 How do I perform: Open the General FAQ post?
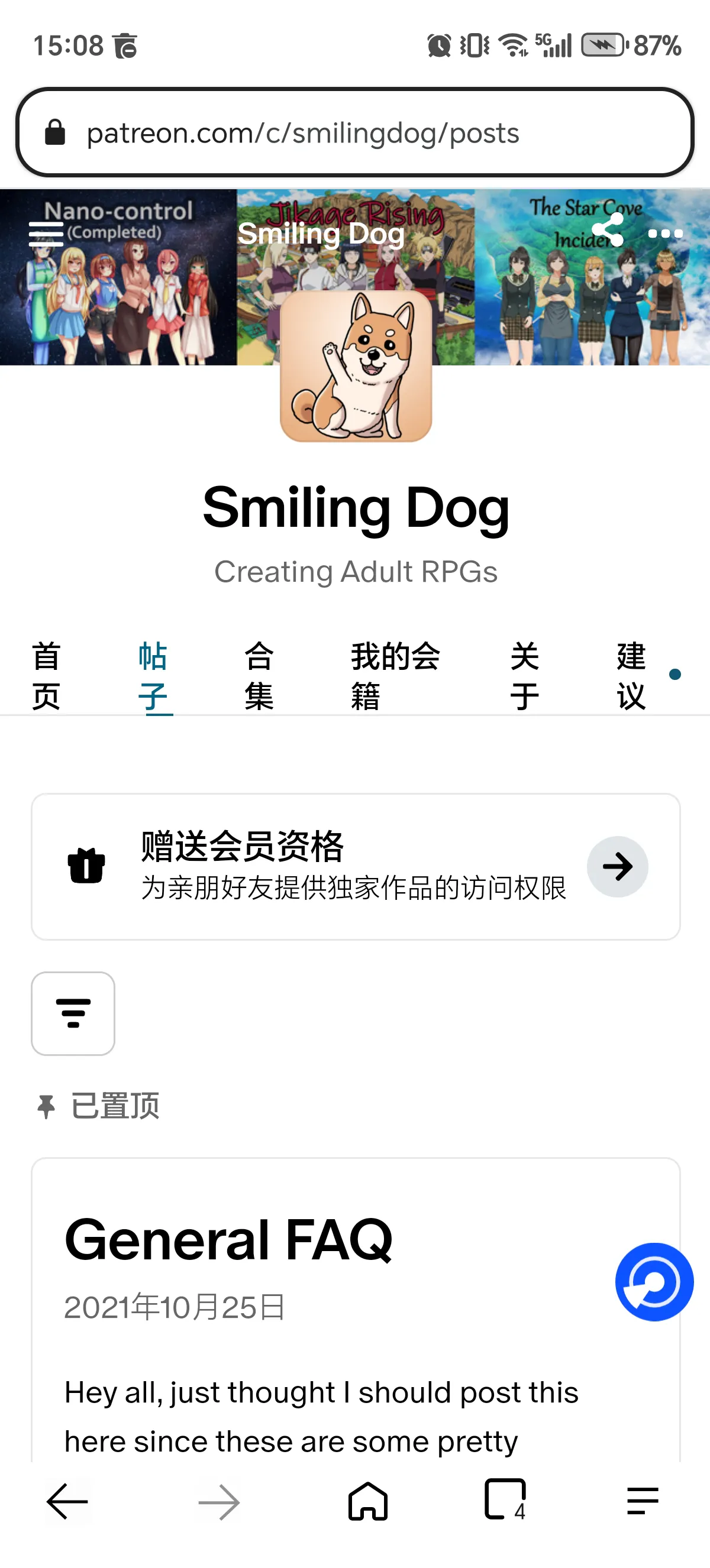[228, 1240]
